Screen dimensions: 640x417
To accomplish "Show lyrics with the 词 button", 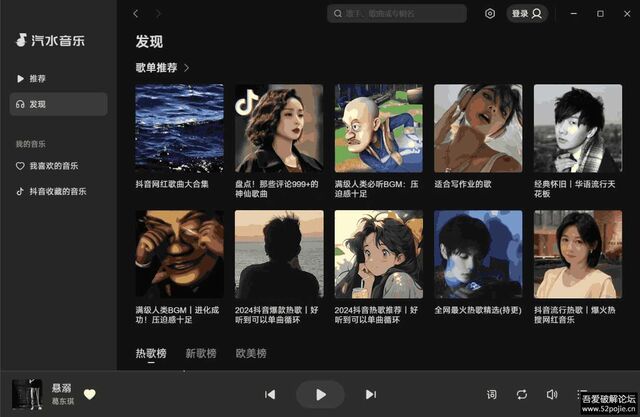I will (x=491, y=394).
